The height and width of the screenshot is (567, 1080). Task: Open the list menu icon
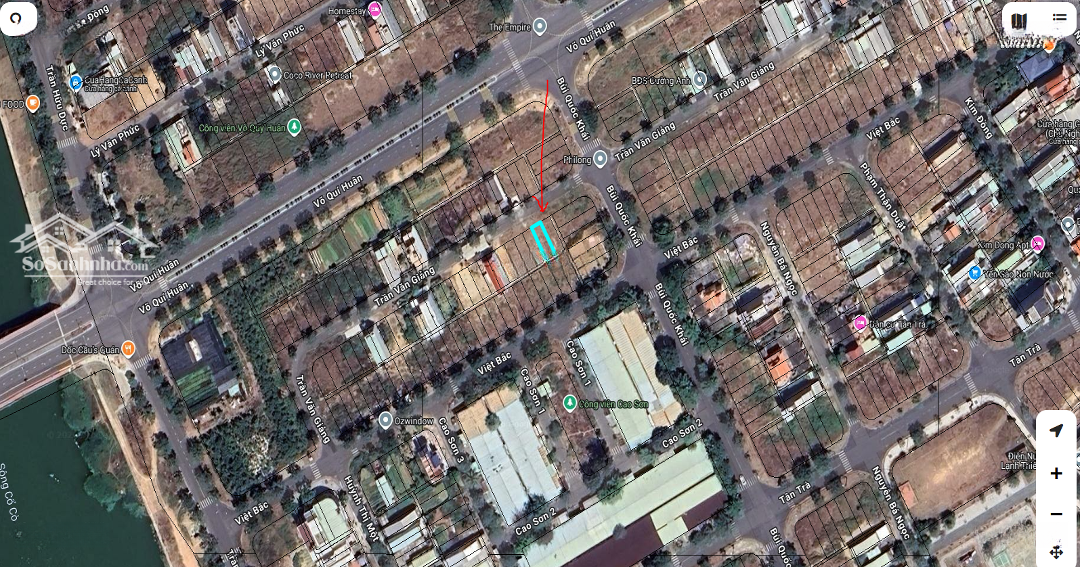(1059, 19)
